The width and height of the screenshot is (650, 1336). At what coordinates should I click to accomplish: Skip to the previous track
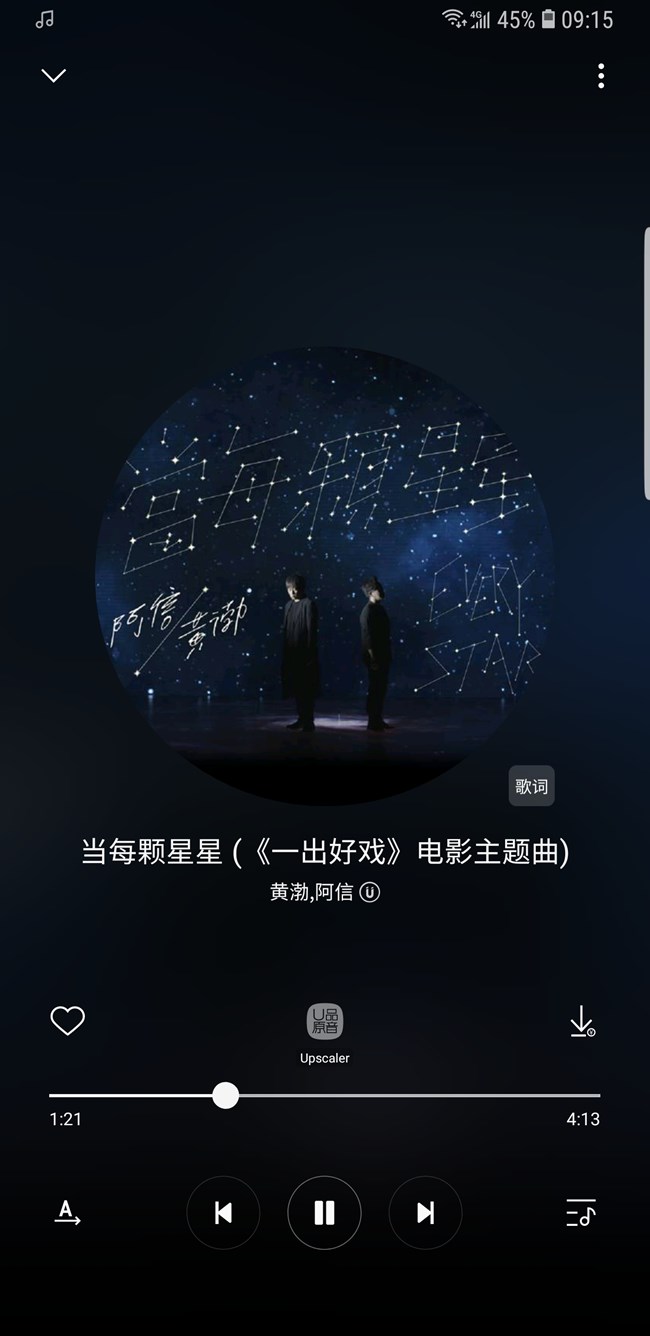pyautogui.click(x=223, y=1213)
